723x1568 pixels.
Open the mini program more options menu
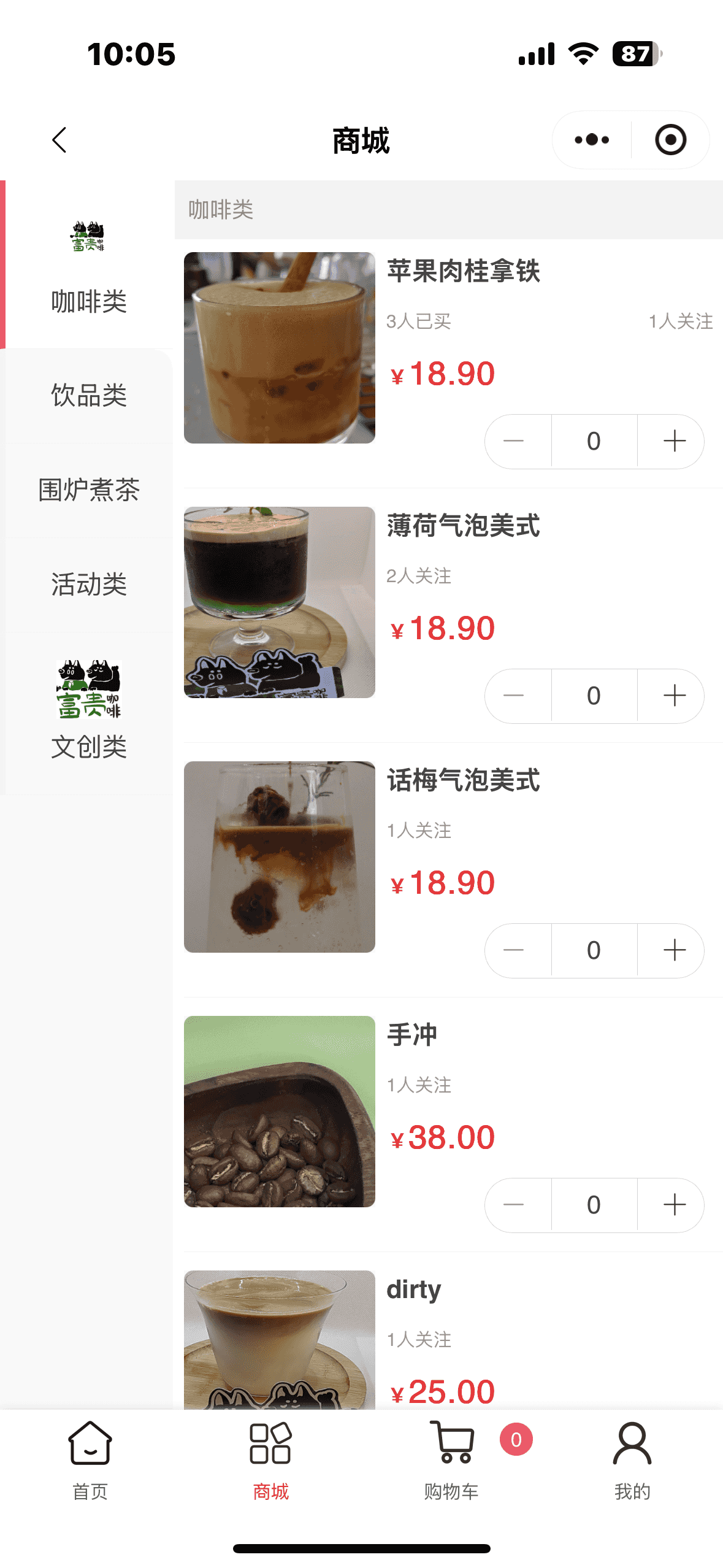pyautogui.click(x=592, y=140)
